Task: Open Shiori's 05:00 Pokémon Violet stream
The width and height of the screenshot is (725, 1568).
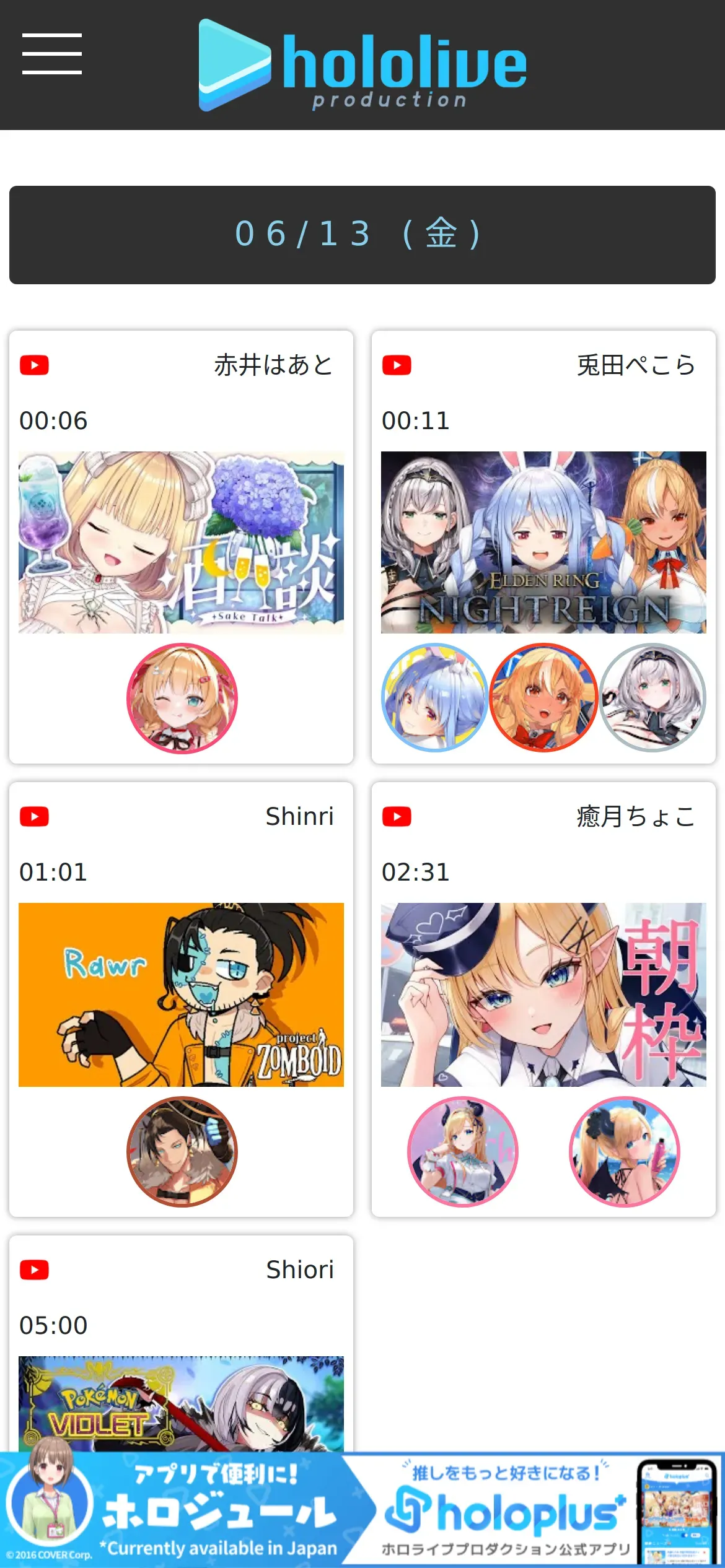Action: point(181,1403)
